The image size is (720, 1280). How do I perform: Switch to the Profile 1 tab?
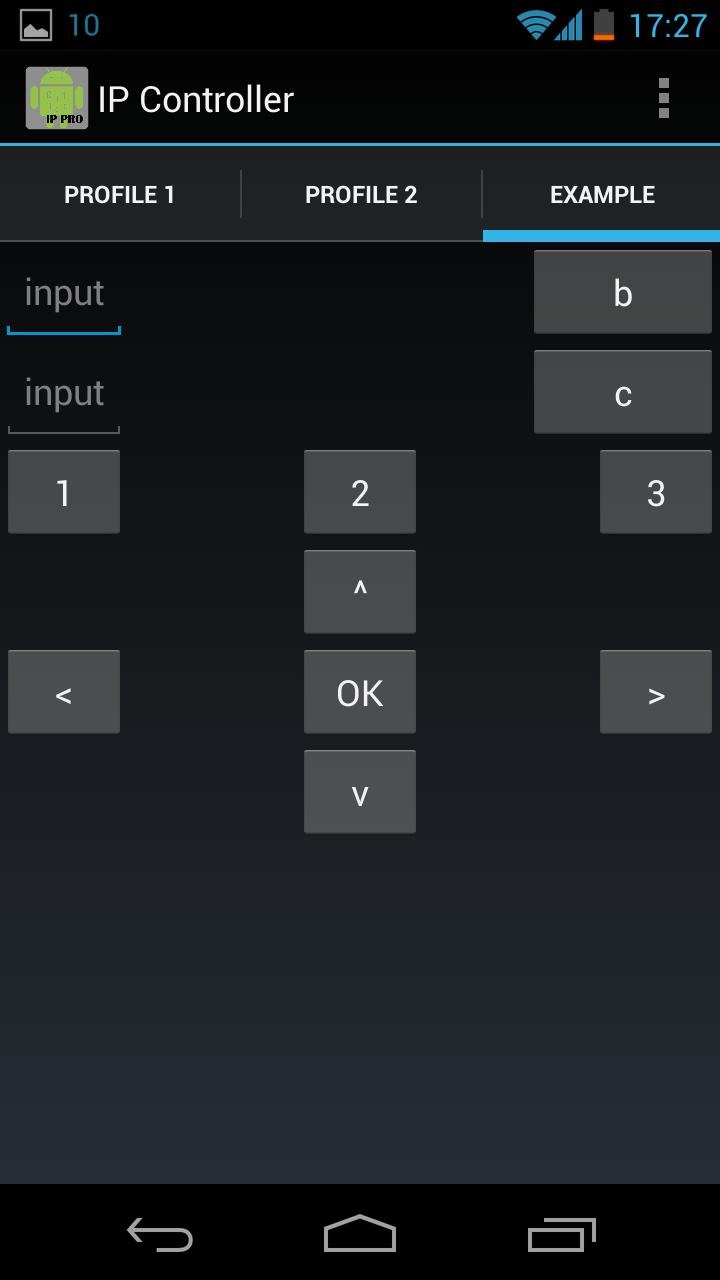[120, 194]
